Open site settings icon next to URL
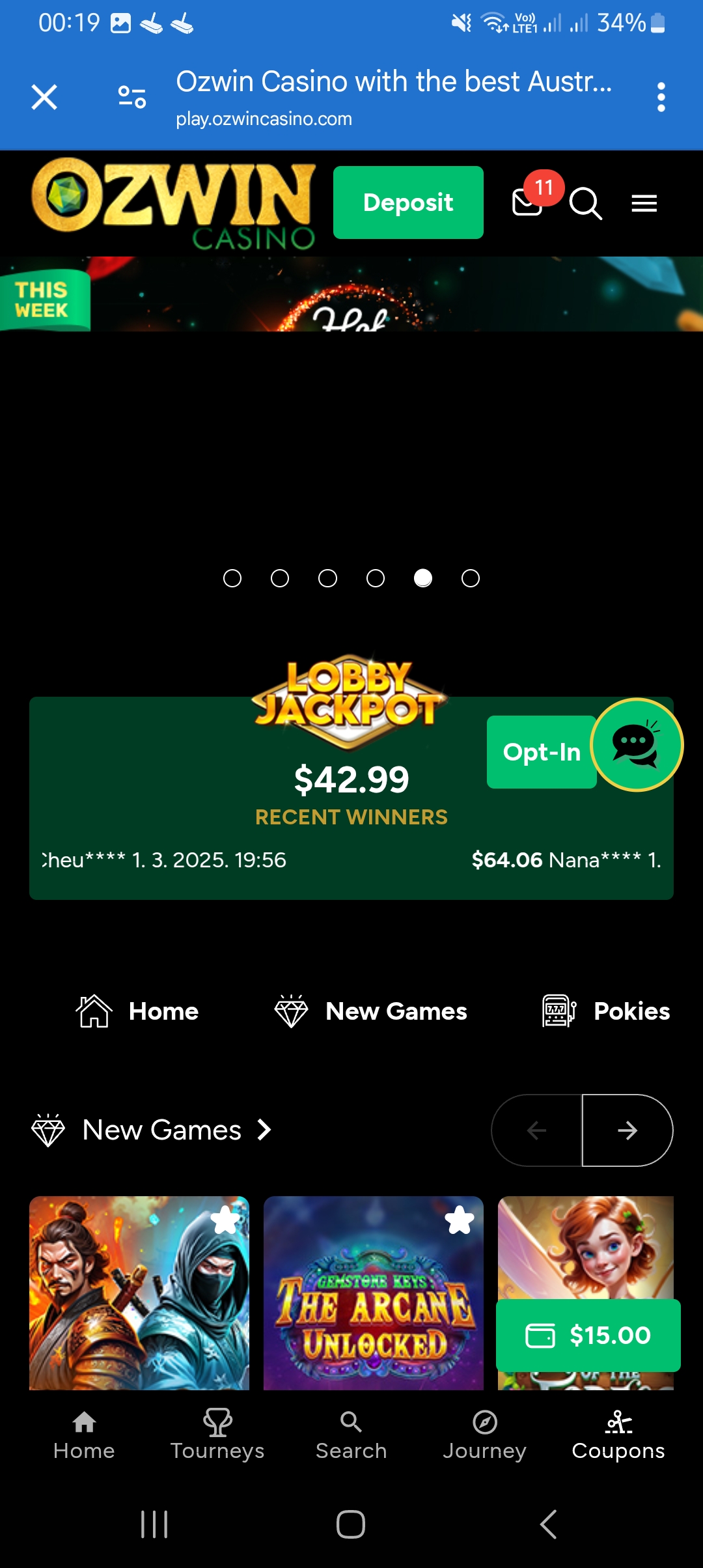 132,98
